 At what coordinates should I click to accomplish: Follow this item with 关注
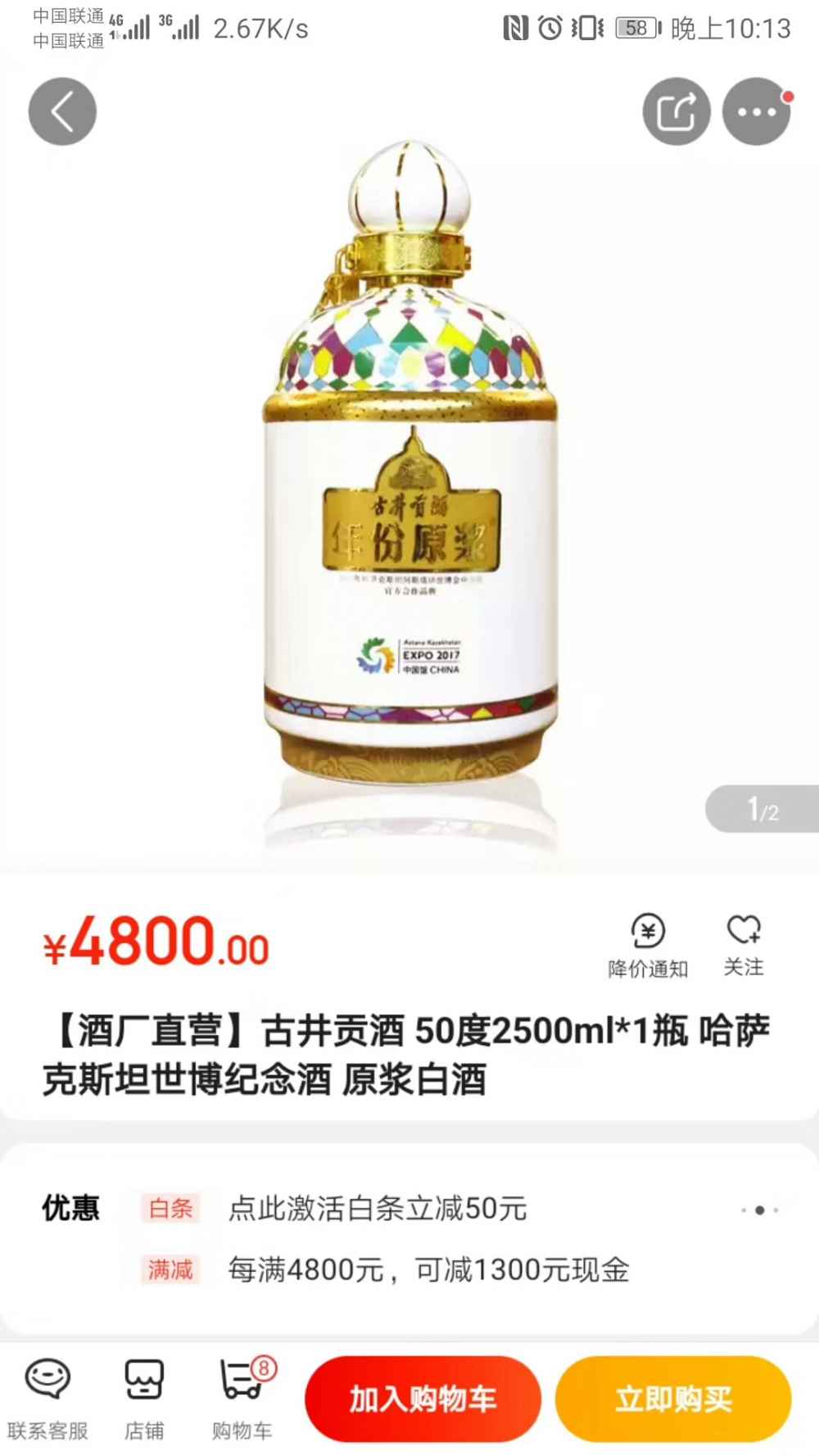point(744,946)
